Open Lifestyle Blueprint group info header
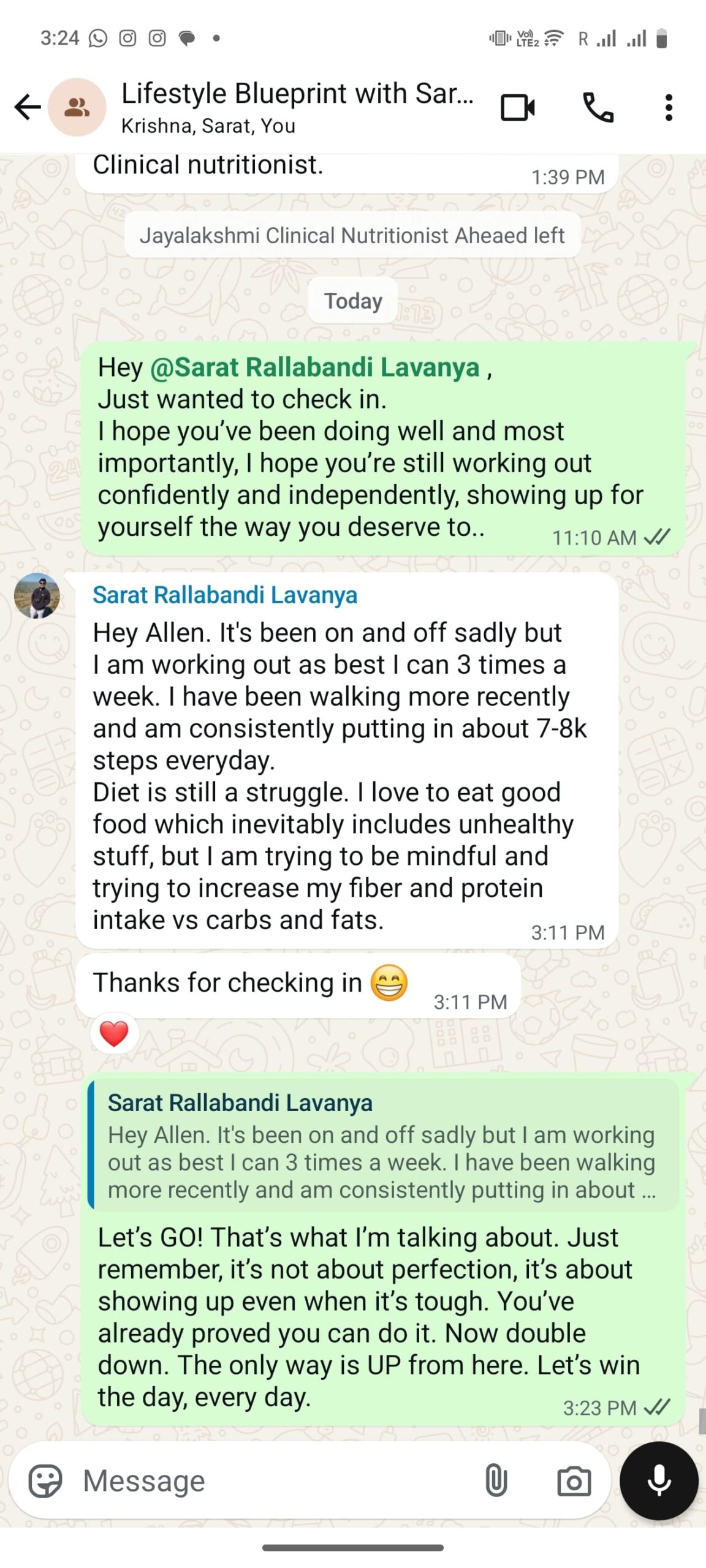 (x=297, y=107)
